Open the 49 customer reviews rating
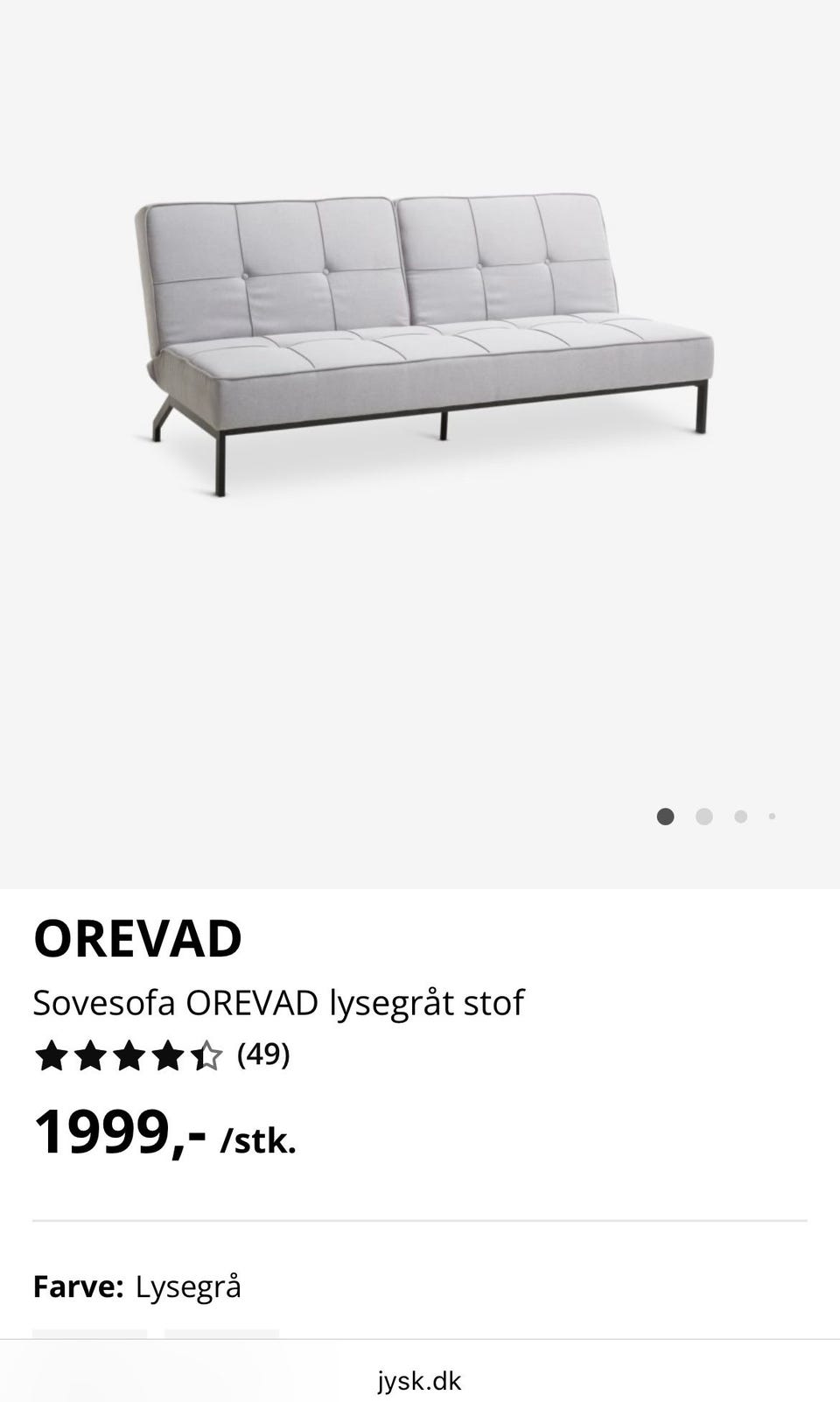 pos(163,1055)
